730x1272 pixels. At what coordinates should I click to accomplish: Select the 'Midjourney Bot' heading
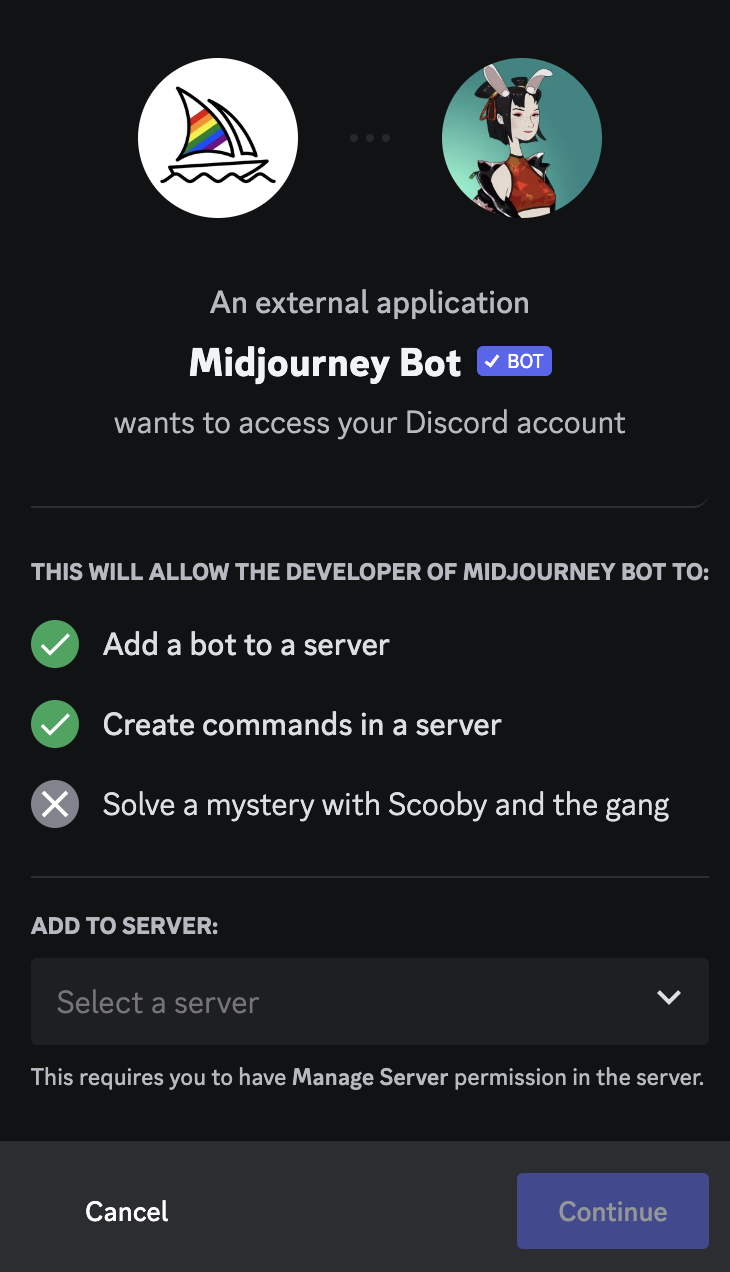[x=325, y=362]
